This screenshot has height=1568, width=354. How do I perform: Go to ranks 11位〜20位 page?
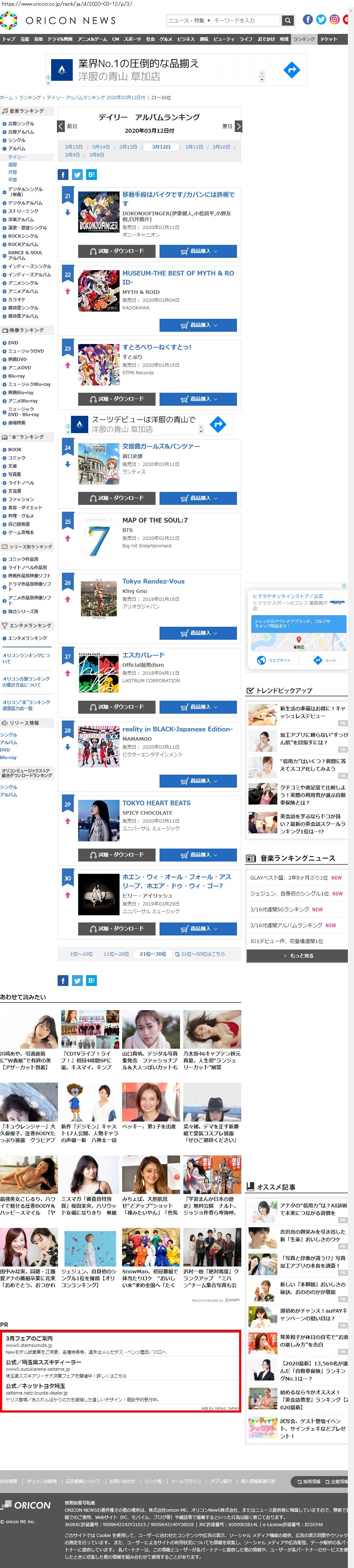click(116, 954)
